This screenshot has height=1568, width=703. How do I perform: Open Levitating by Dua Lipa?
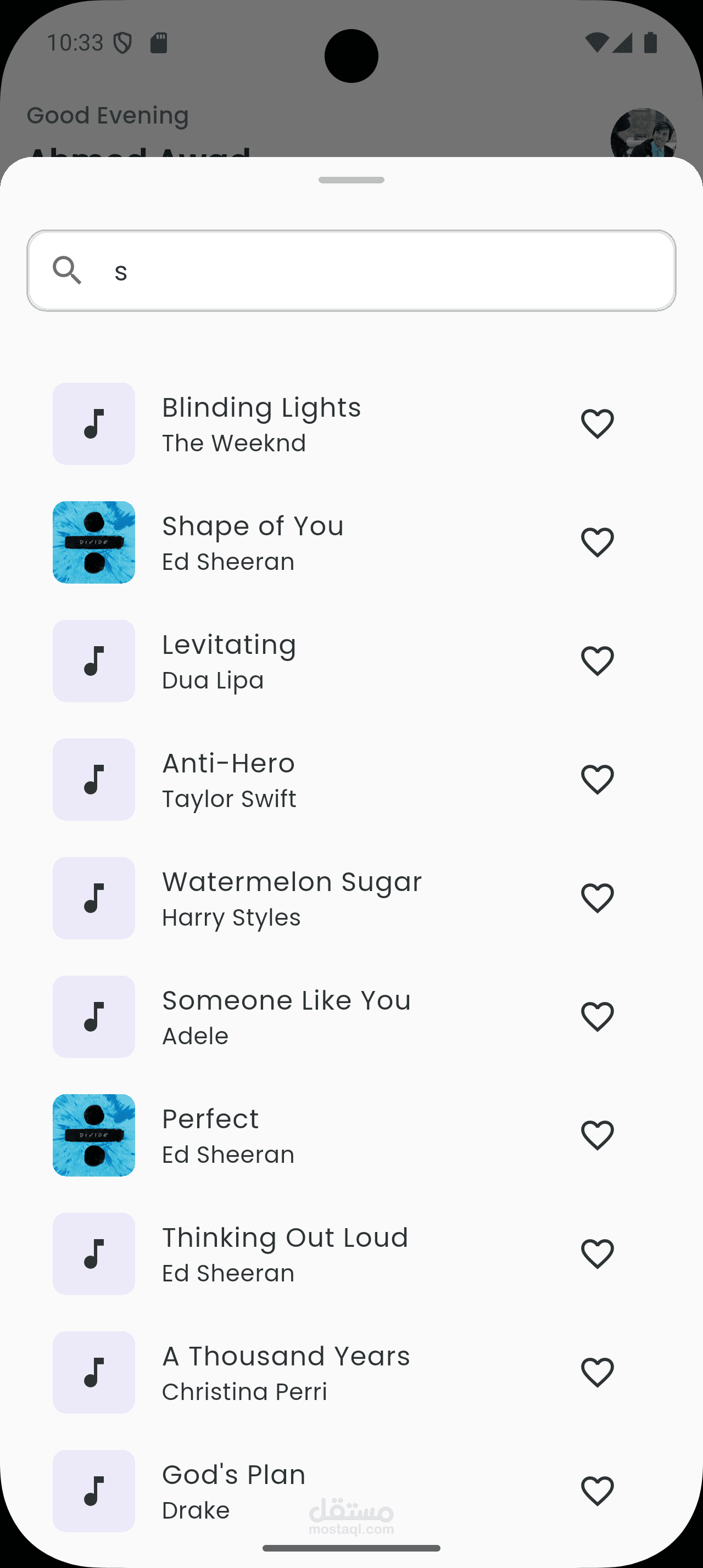click(x=351, y=661)
